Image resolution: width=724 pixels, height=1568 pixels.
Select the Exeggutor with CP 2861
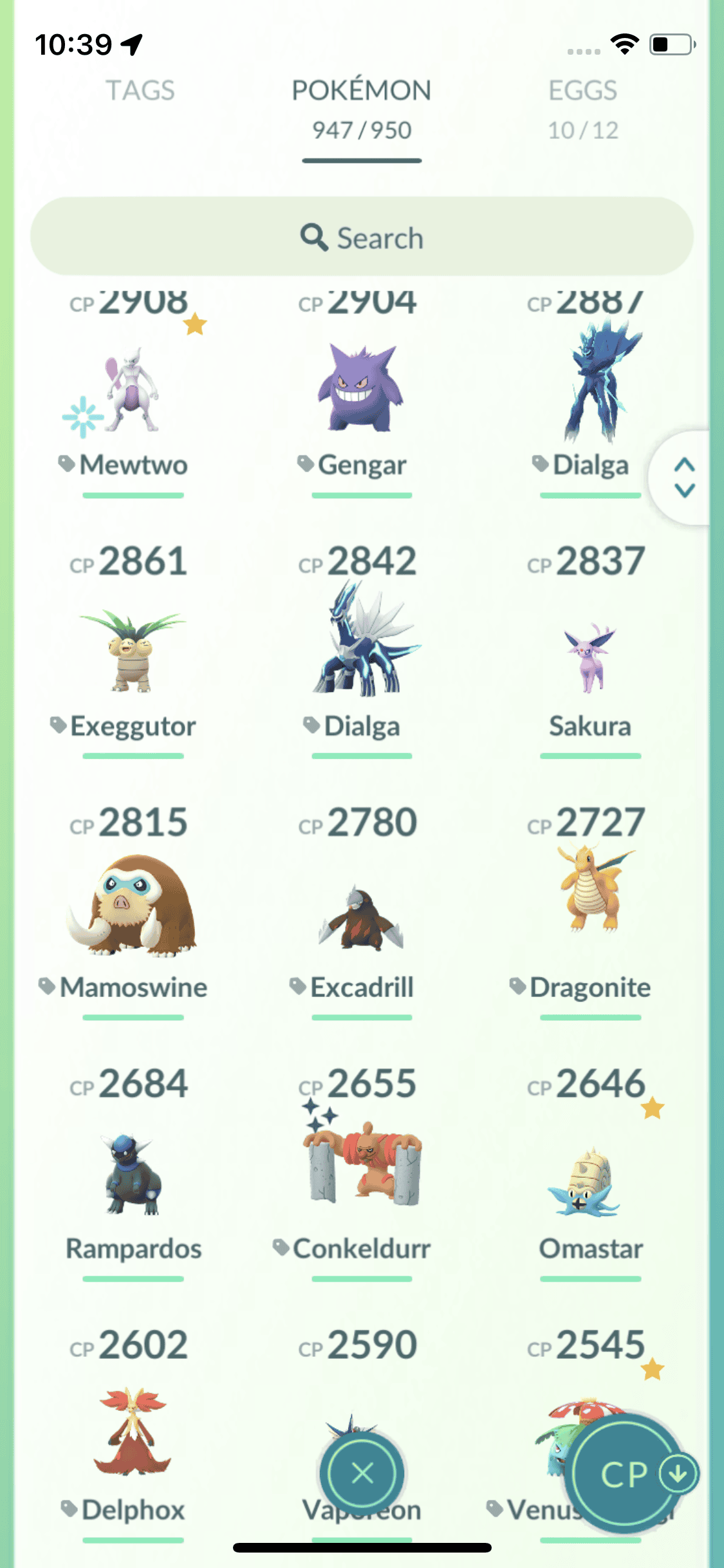(x=133, y=653)
